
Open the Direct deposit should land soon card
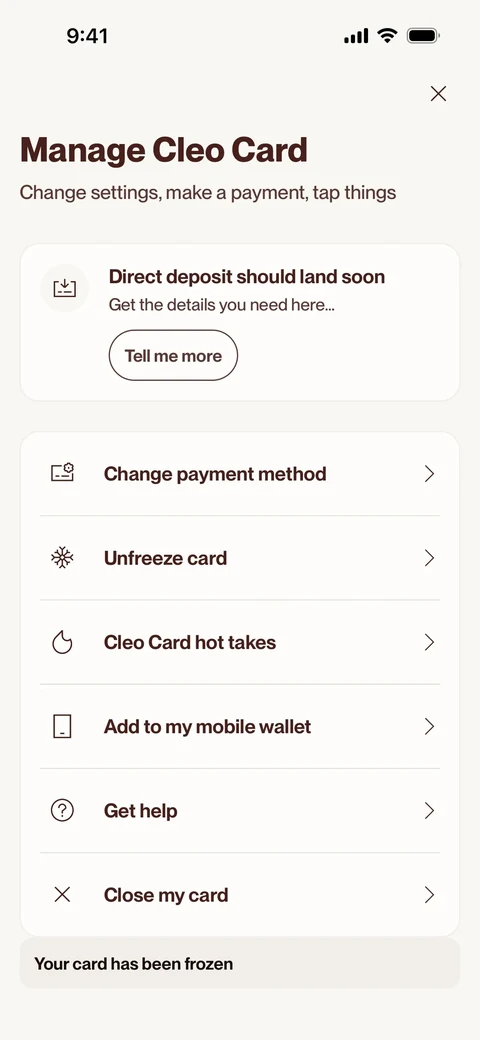tap(240, 322)
